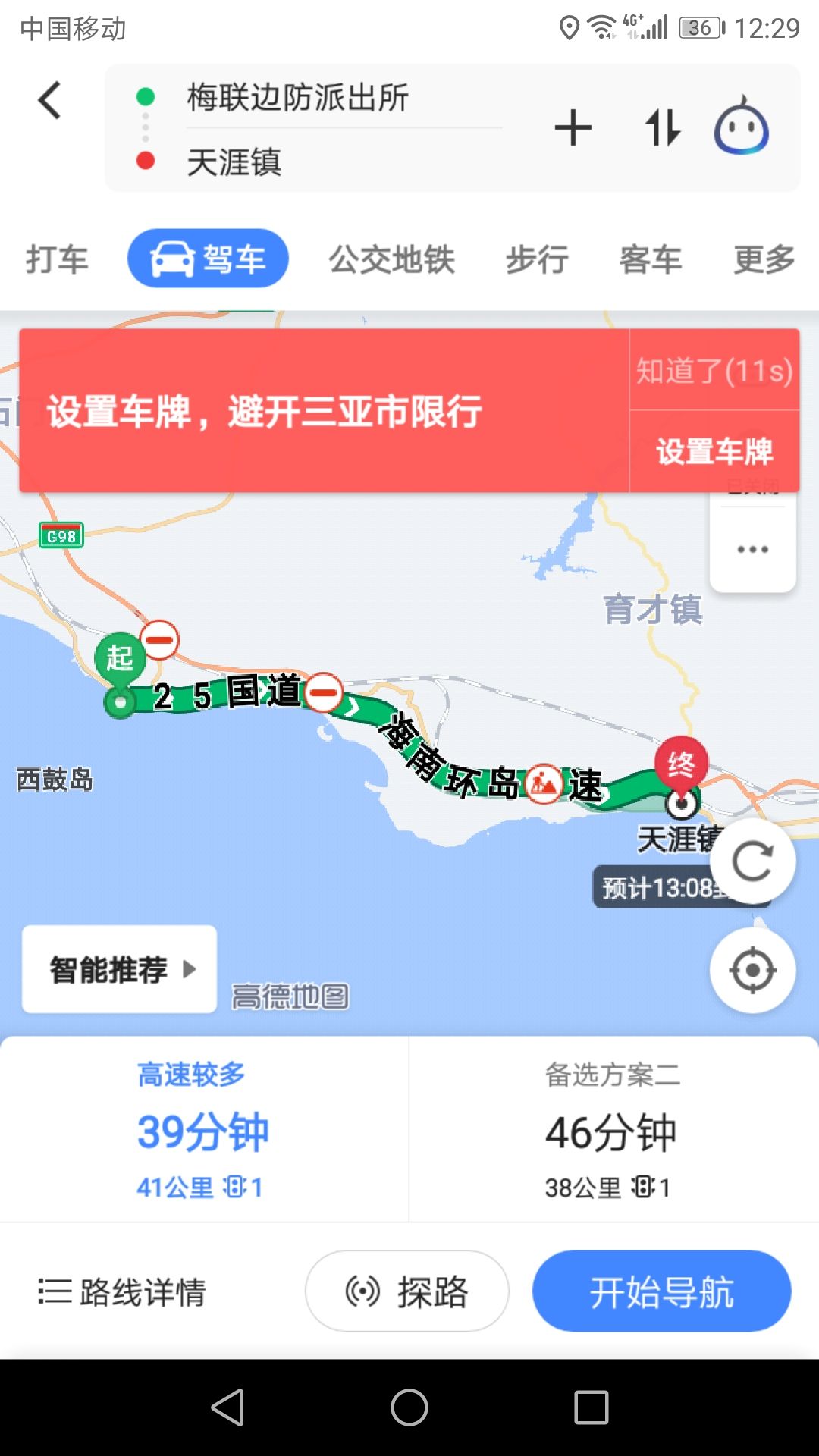Screen dimensions: 819x1456
Task: Swap start and destination
Action: click(662, 127)
